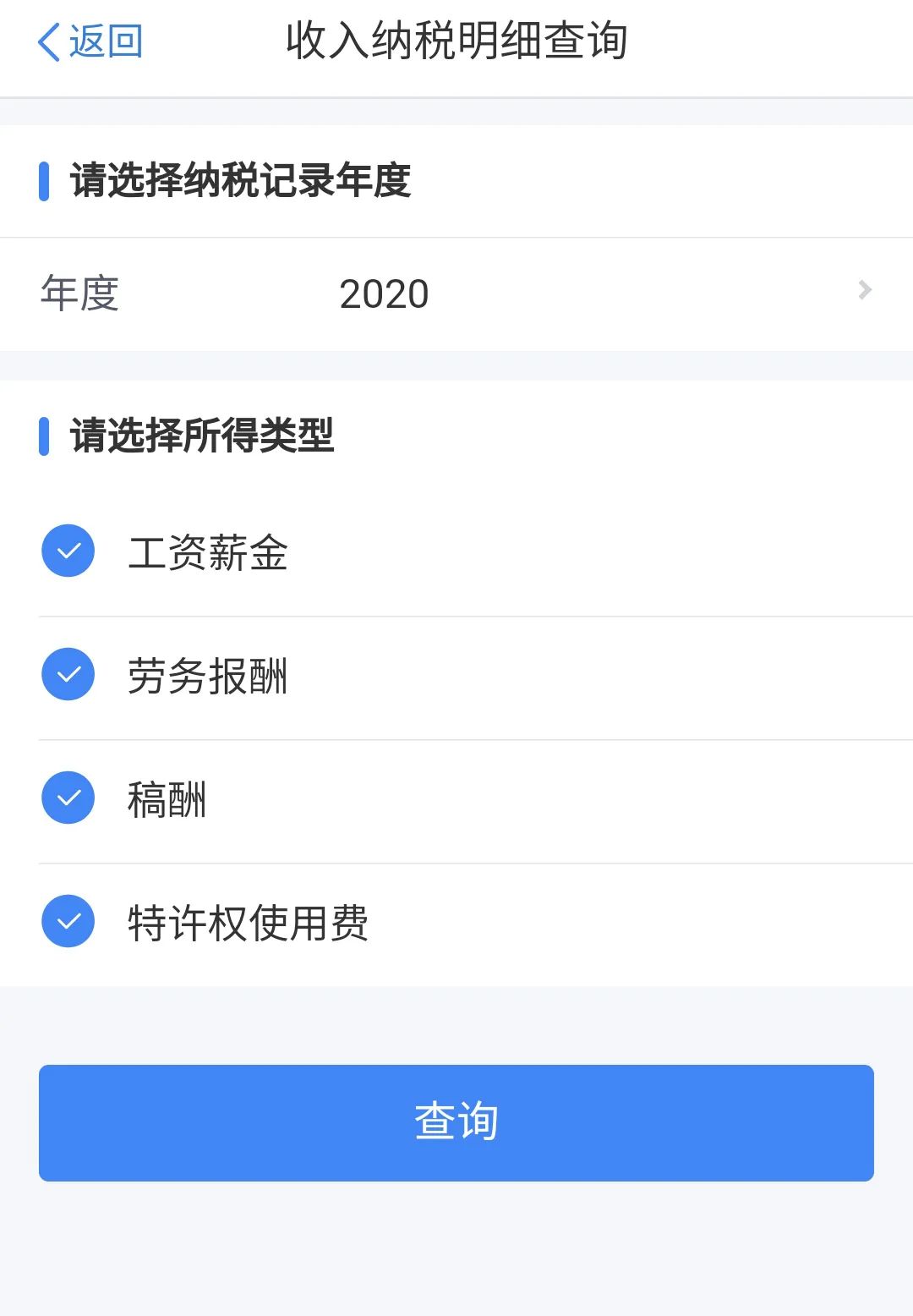Go back using 返回
This screenshot has width=913, height=1316.
(90, 41)
